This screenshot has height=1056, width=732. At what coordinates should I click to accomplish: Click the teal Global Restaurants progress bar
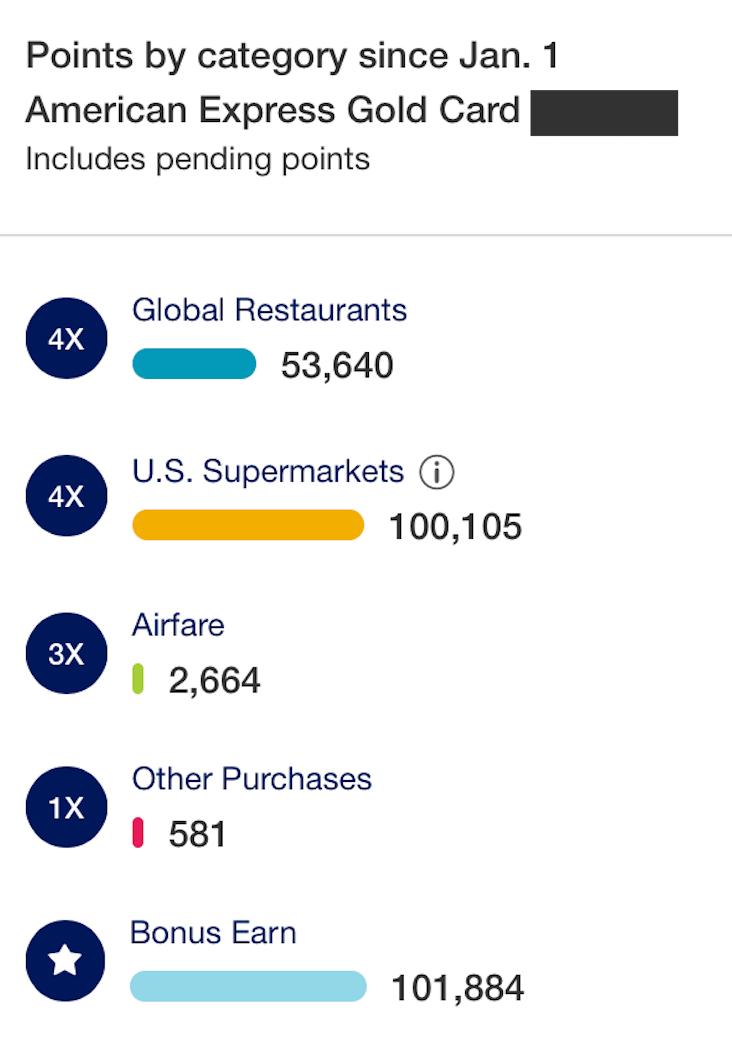tap(194, 364)
